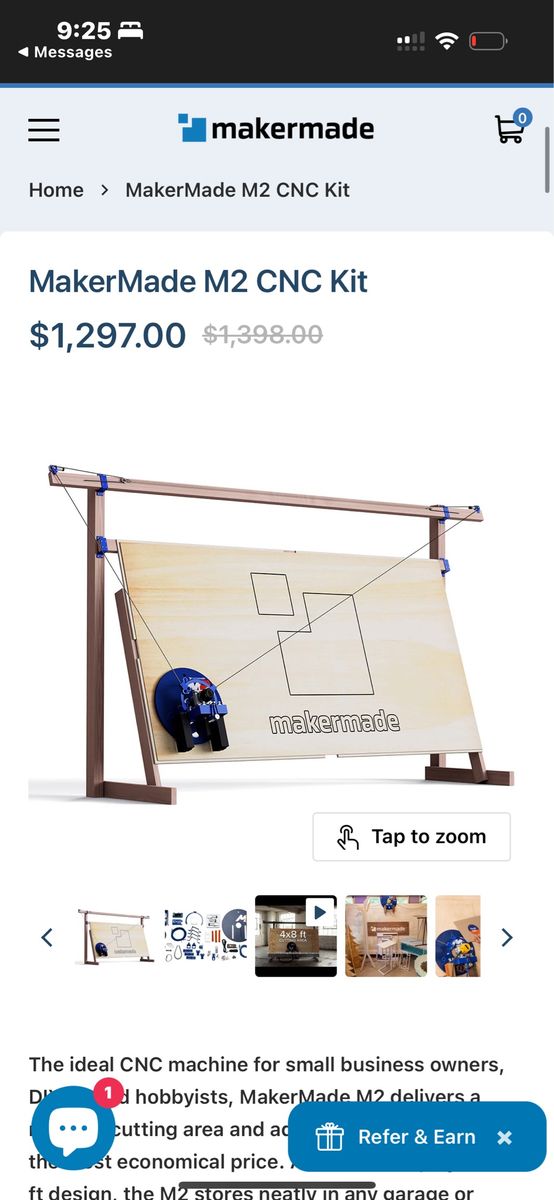Play the 4x8 ft video thumbnail

coord(296,936)
